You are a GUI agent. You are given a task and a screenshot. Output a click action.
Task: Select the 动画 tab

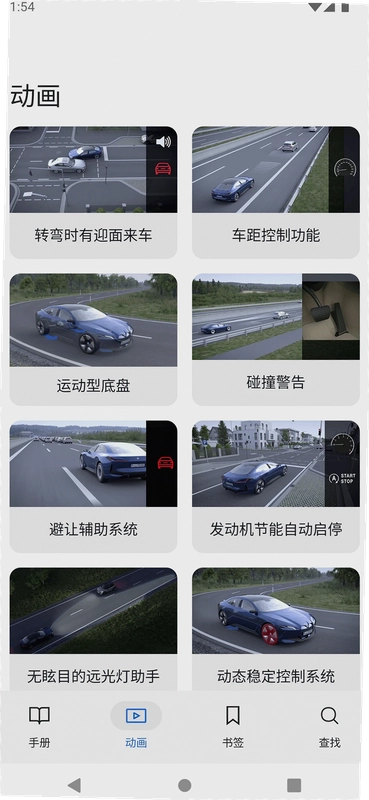point(136,727)
